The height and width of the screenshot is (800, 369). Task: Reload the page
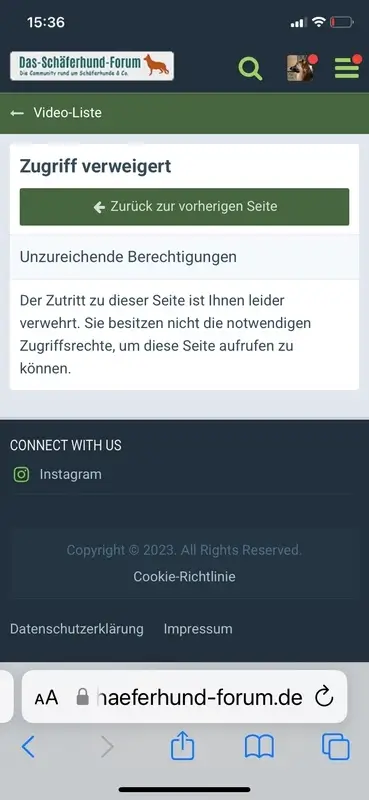(324, 697)
